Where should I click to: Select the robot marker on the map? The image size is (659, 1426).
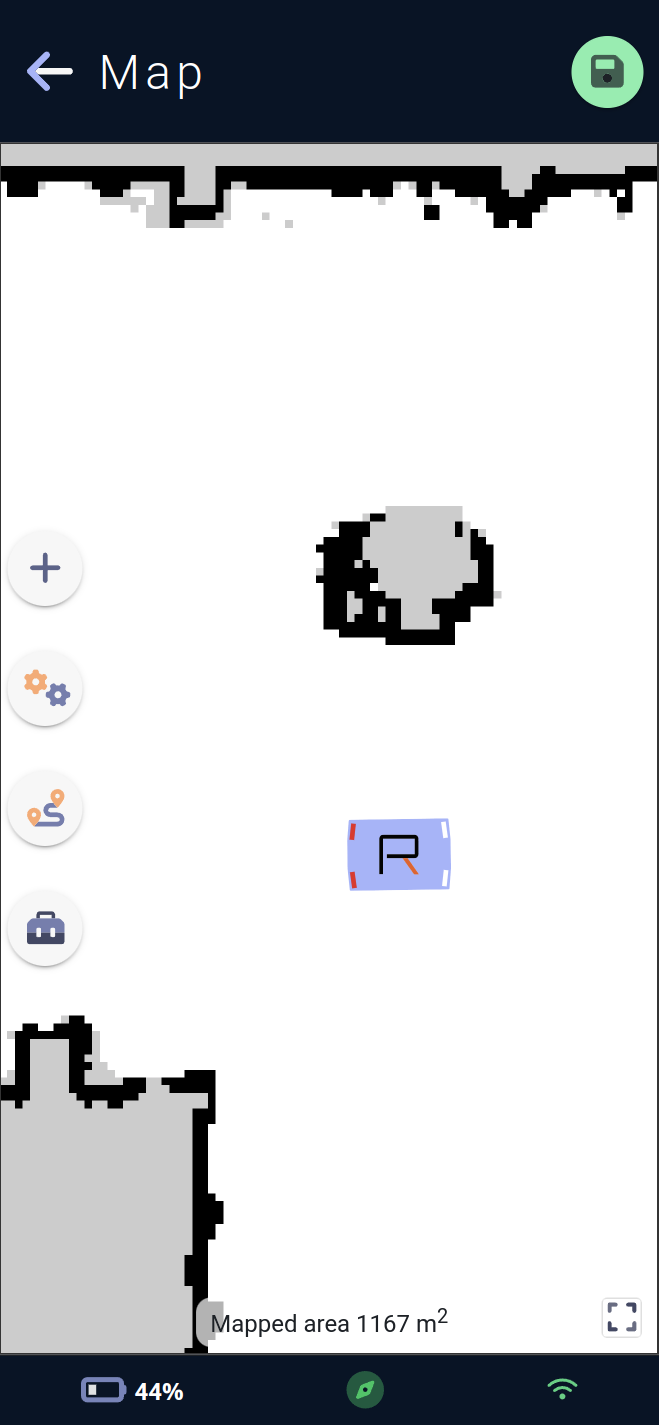click(399, 854)
